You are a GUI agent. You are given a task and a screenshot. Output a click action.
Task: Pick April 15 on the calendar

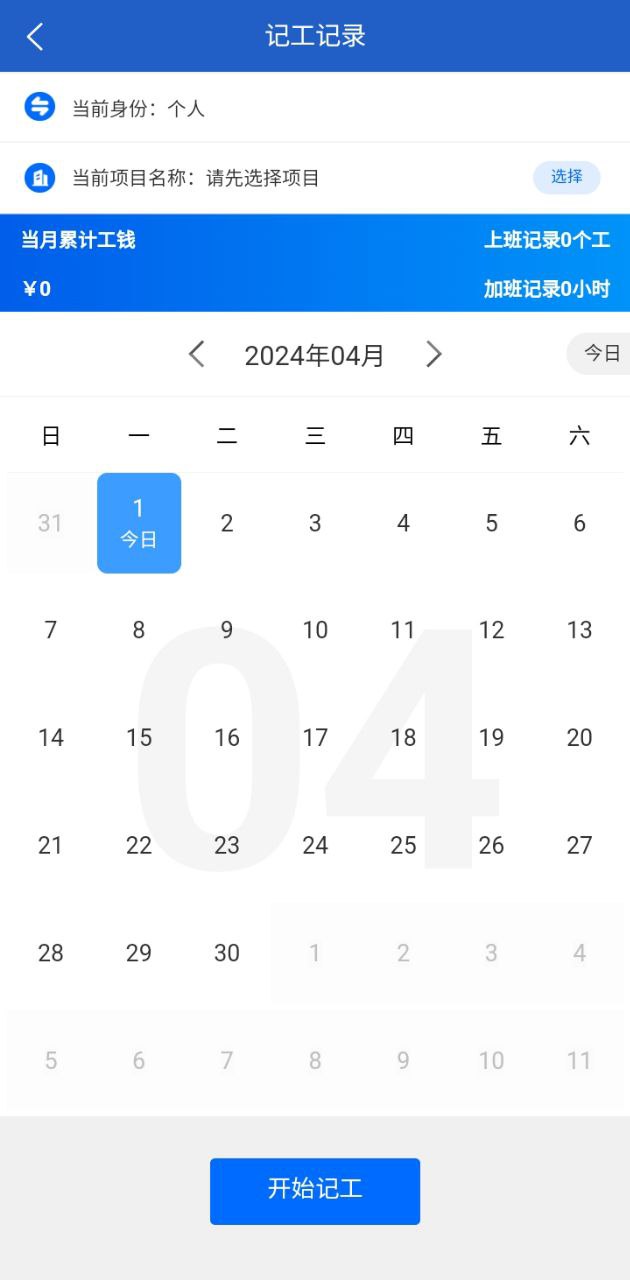pos(139,738)
